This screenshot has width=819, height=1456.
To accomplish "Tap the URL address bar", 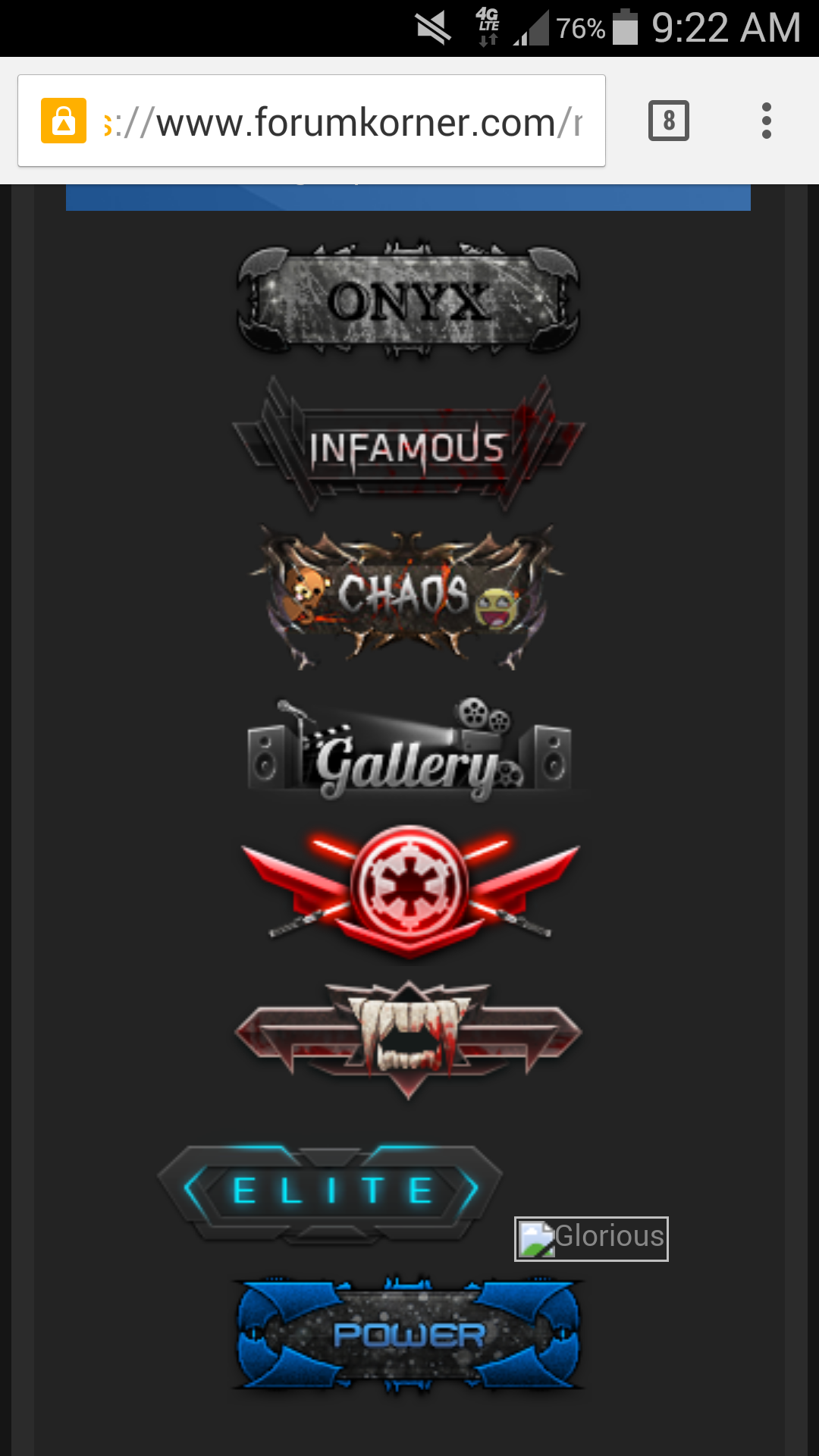I will 341,121.
